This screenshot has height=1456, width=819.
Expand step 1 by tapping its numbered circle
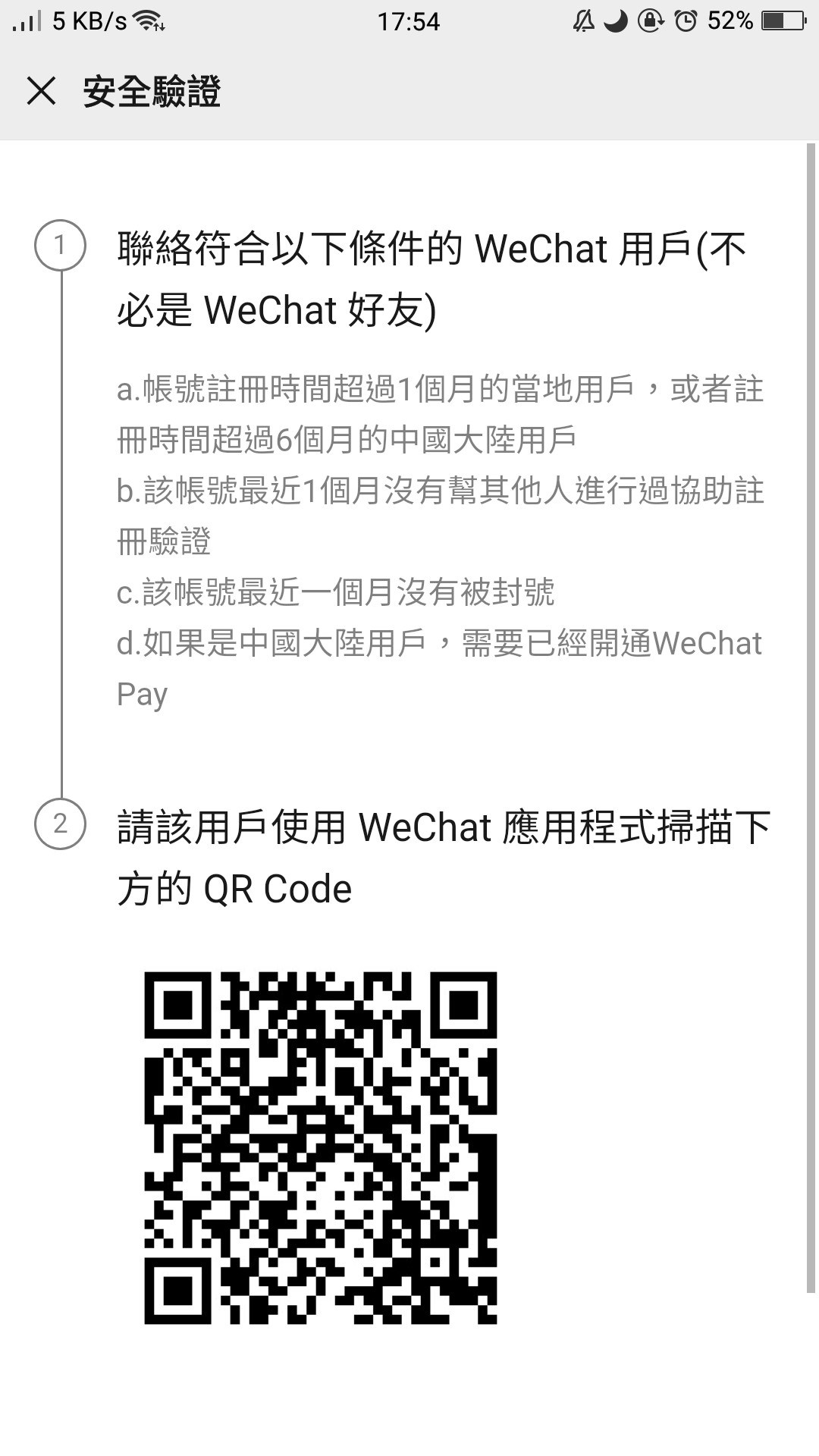click(x=61, y=244)
